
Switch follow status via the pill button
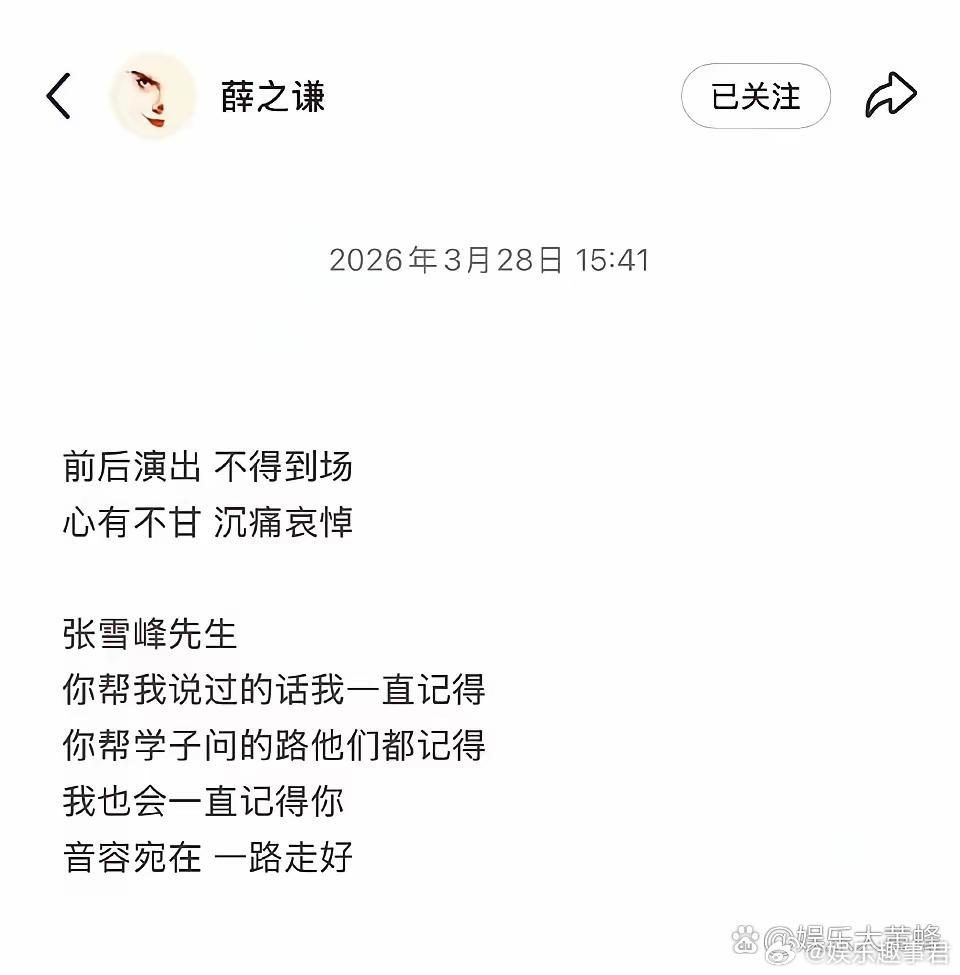click(755, 94)
